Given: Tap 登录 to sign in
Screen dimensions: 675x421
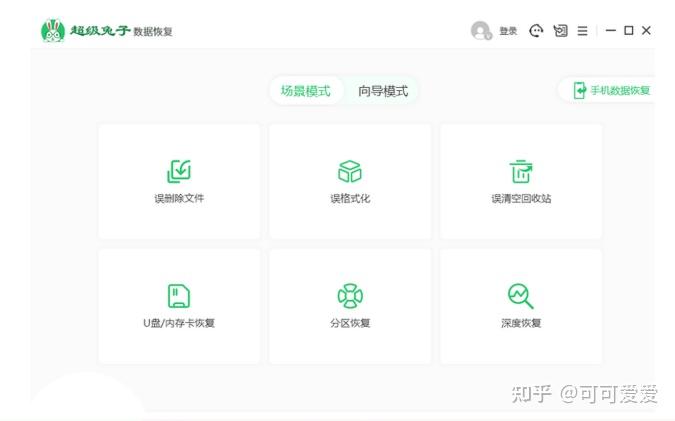Looking at the screenshot, I should tap(508, 31).
